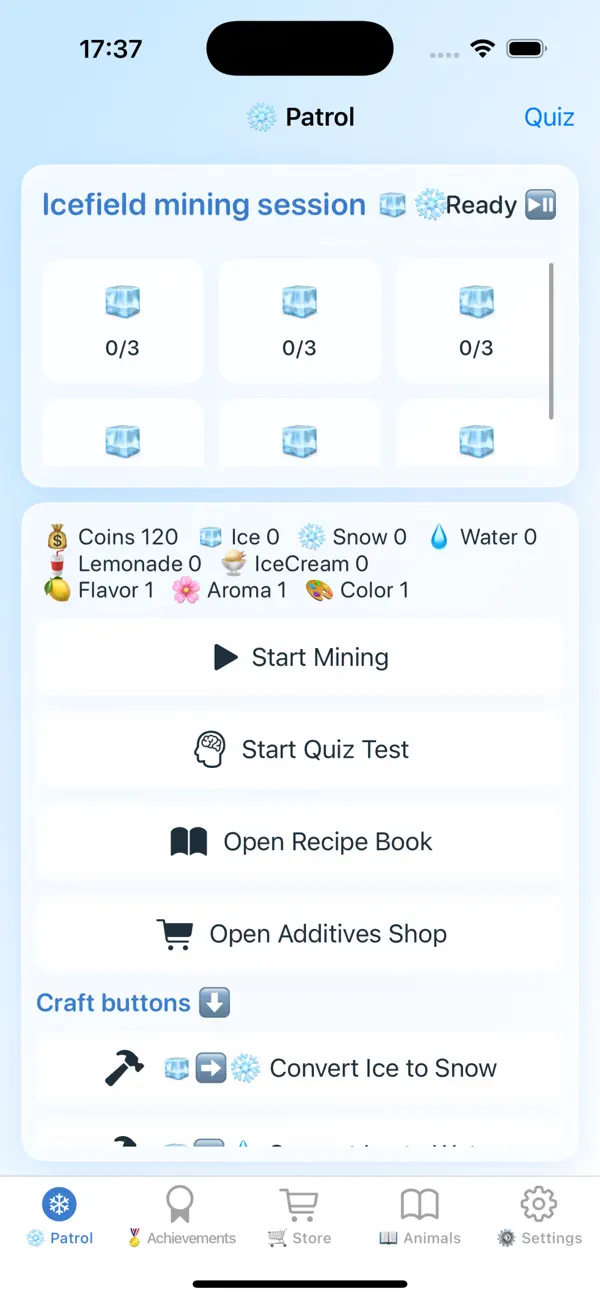
Task: Open the Animals tab
Action: pos(420,1216)
